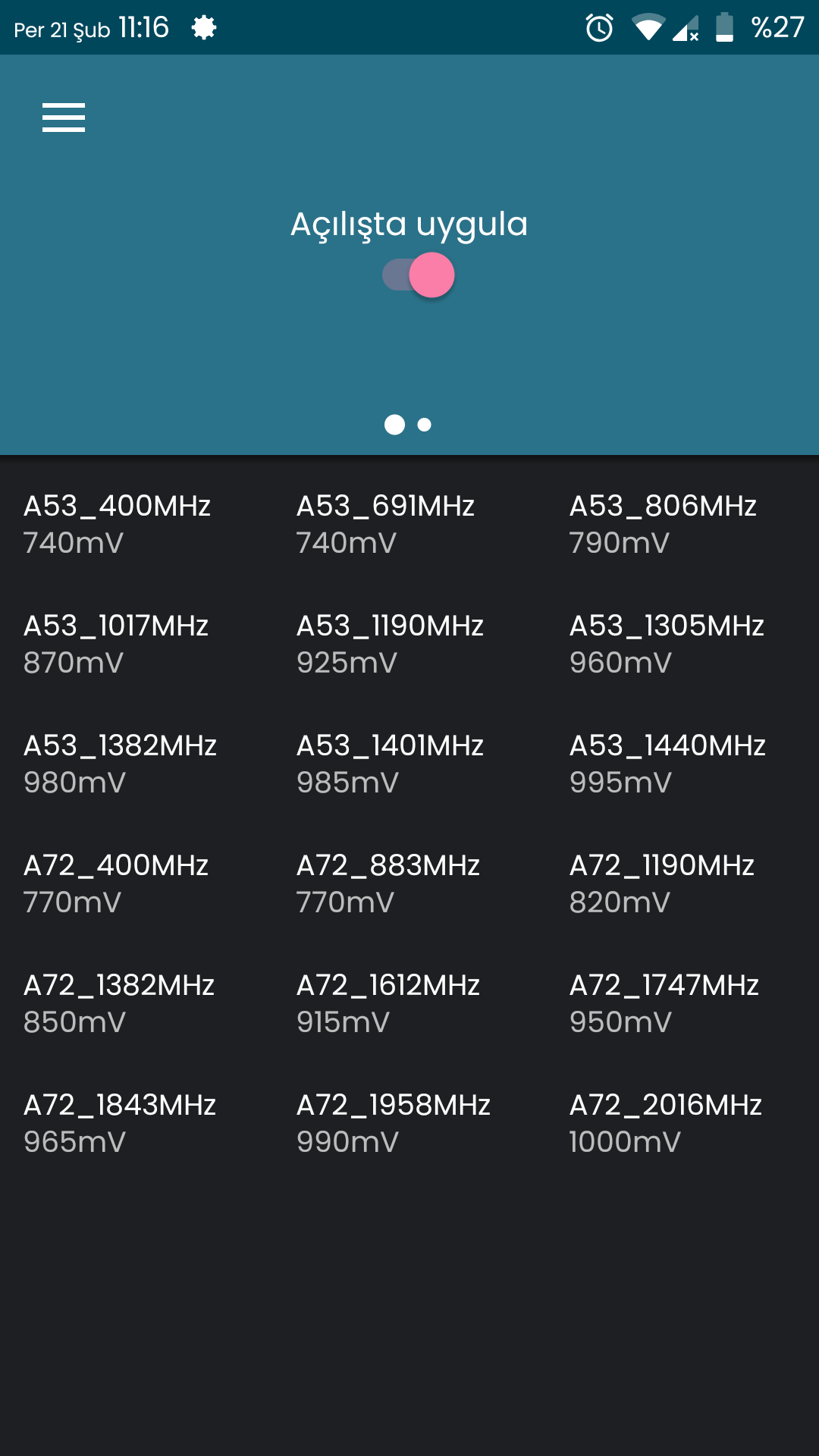Edit voltage for A72_400MHz
Screen dimensions: 819x1456
point(116,883)
